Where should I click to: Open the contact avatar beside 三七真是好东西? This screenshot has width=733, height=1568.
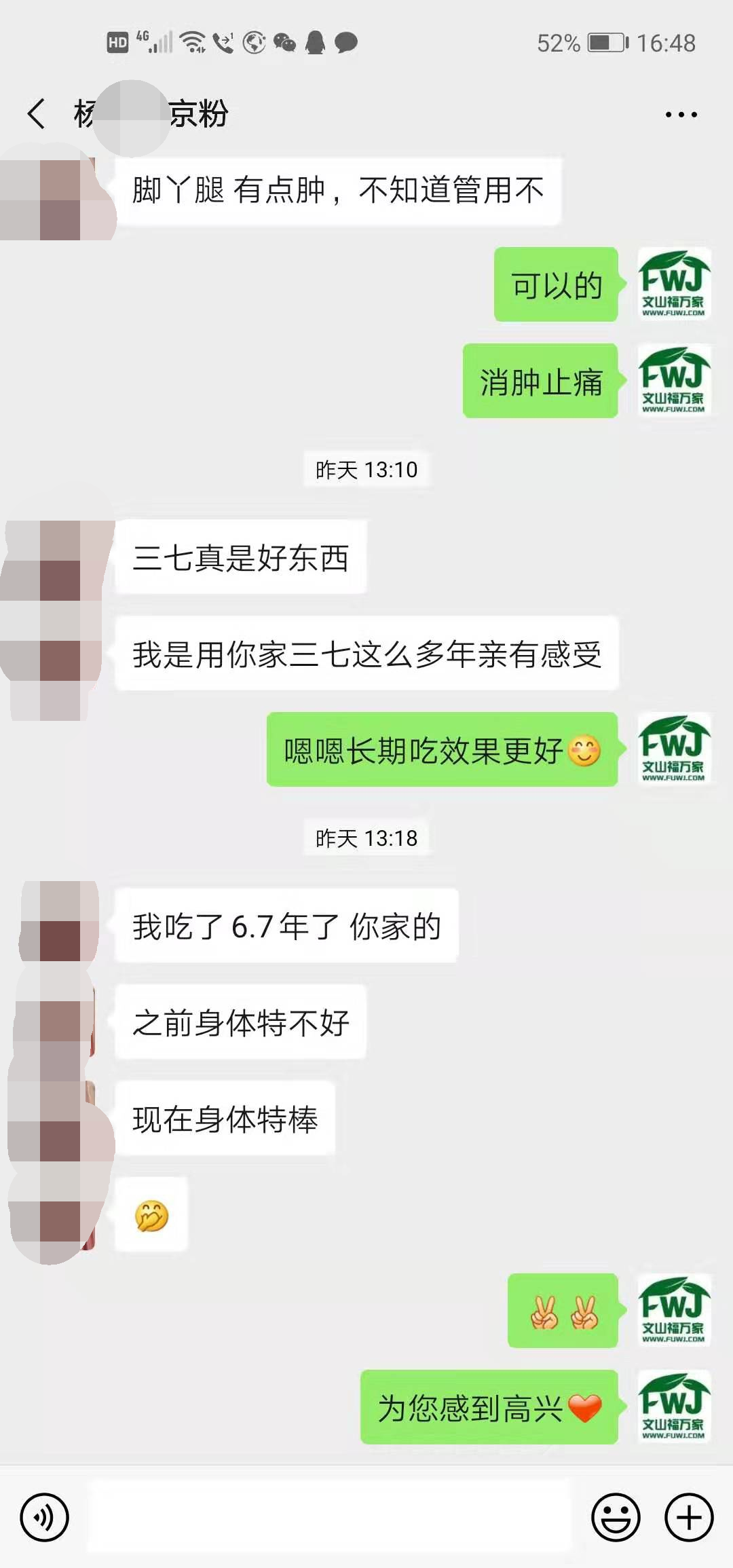coord(61,557)
